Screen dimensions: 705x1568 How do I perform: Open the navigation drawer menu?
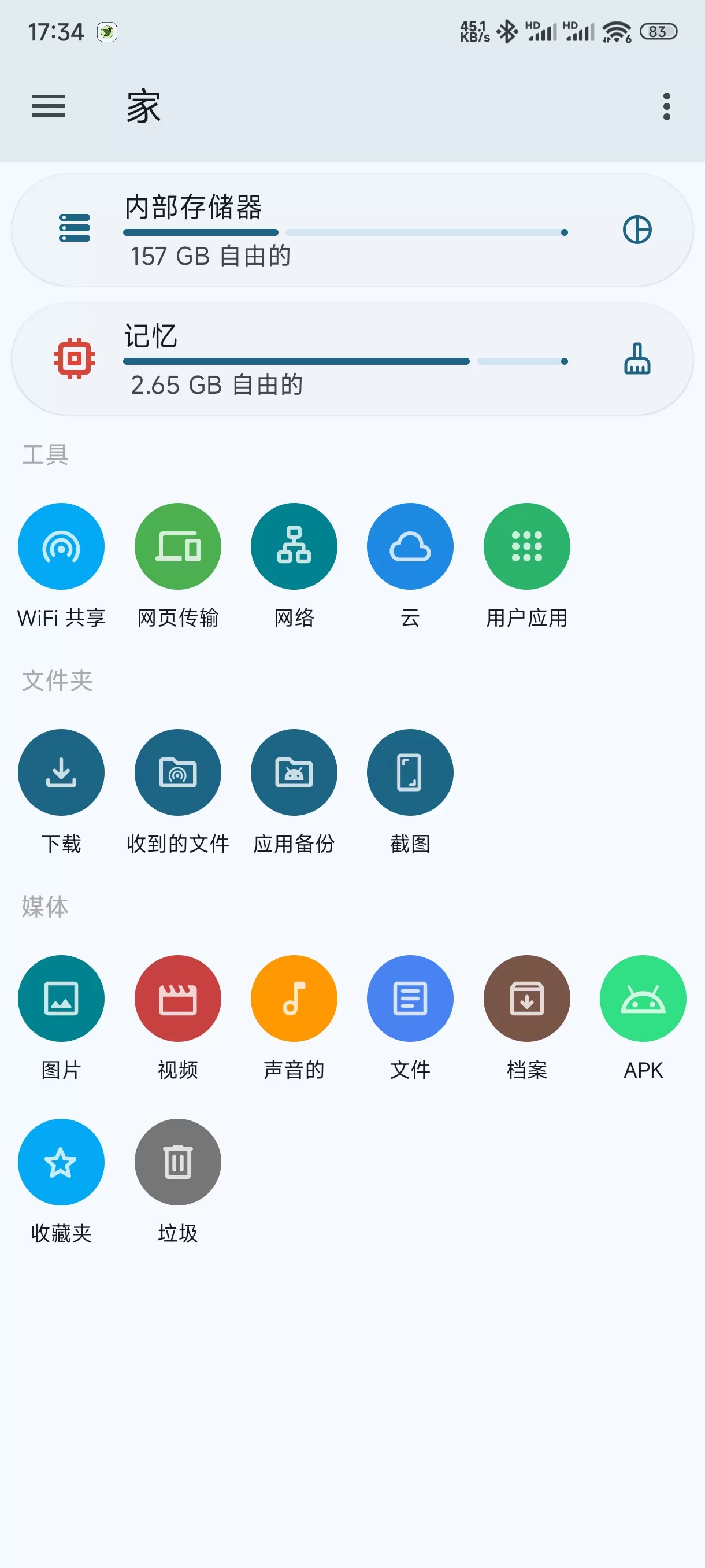click(x=49, y=106)
